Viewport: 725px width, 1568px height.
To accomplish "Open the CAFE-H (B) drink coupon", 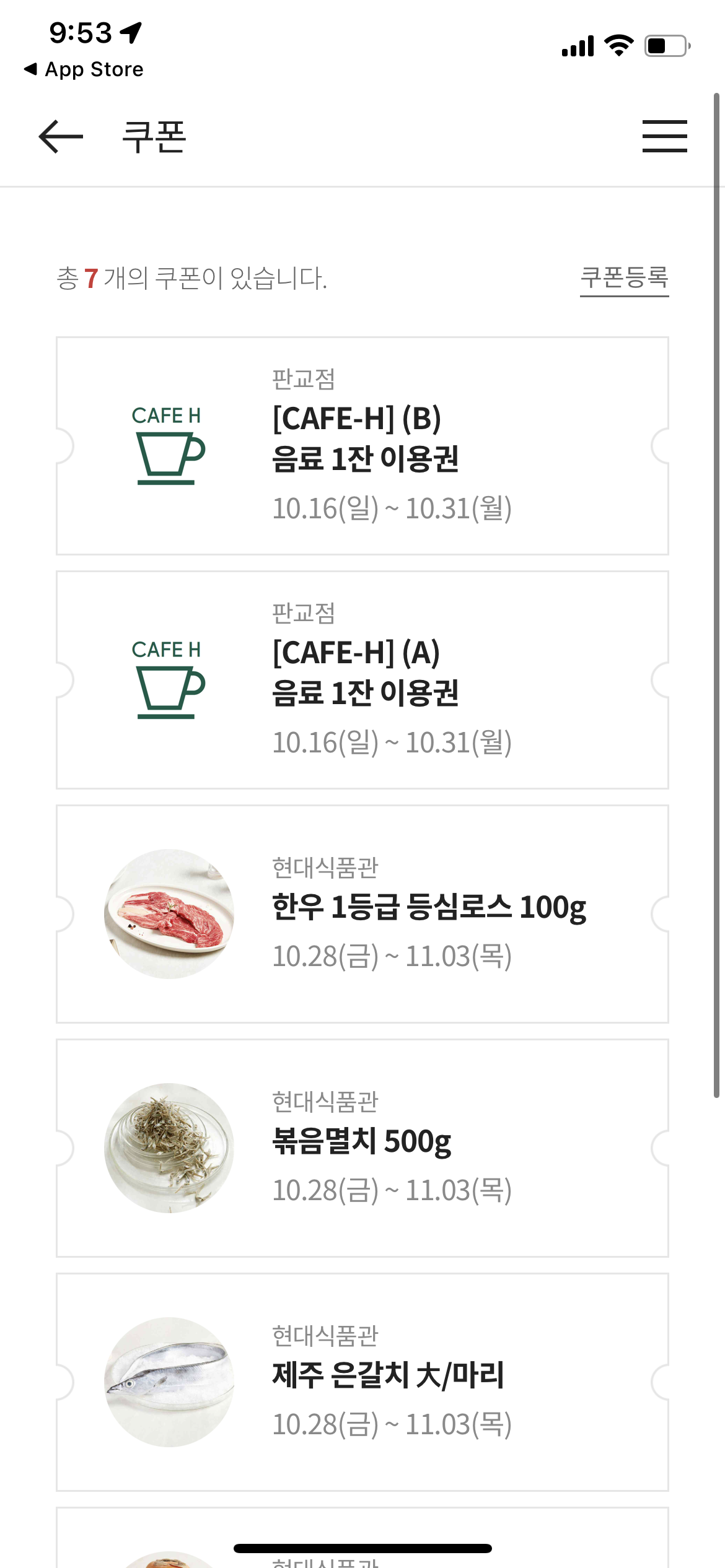I will coord(362,446).
